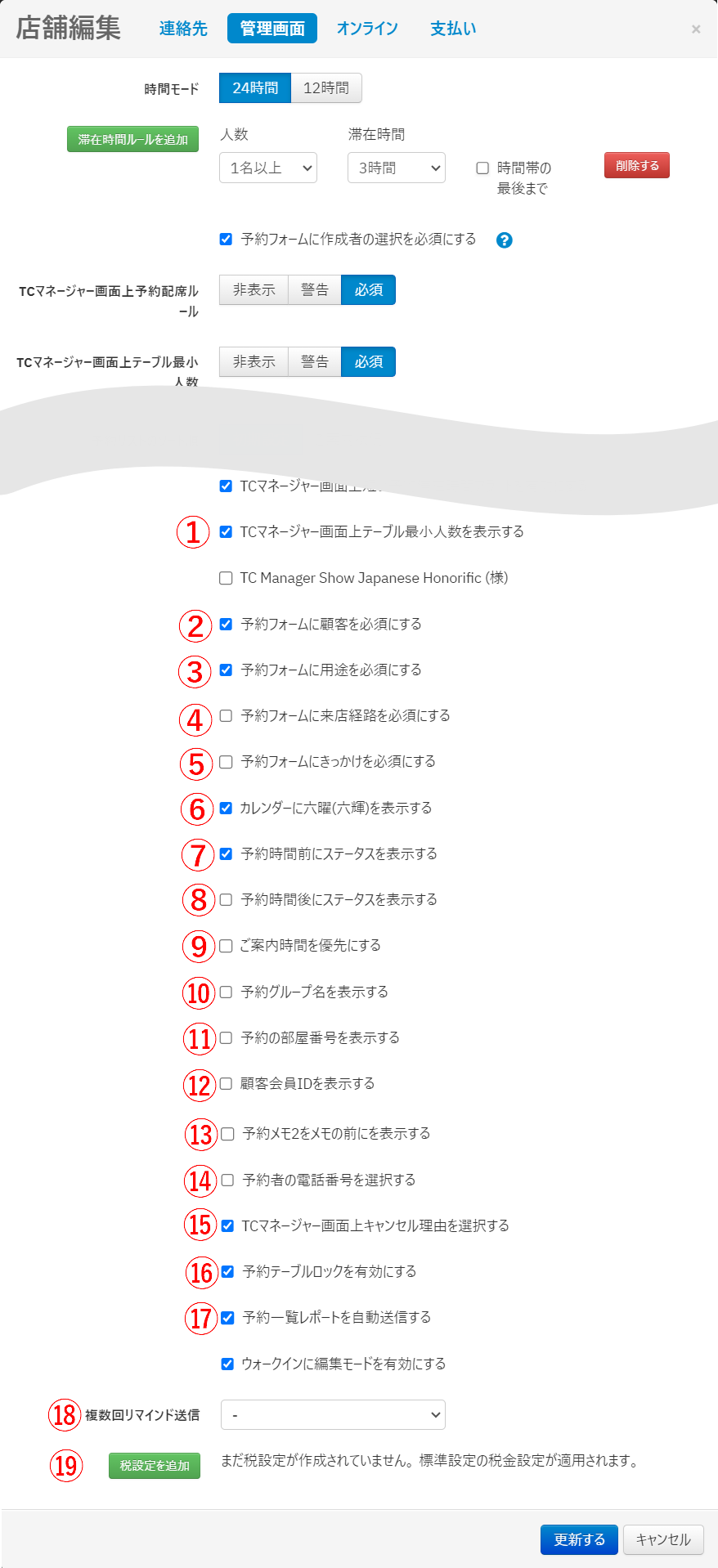Tap the キャンセル button
This screenshot has width=718, height=1568.
(x=663, y=1539)
